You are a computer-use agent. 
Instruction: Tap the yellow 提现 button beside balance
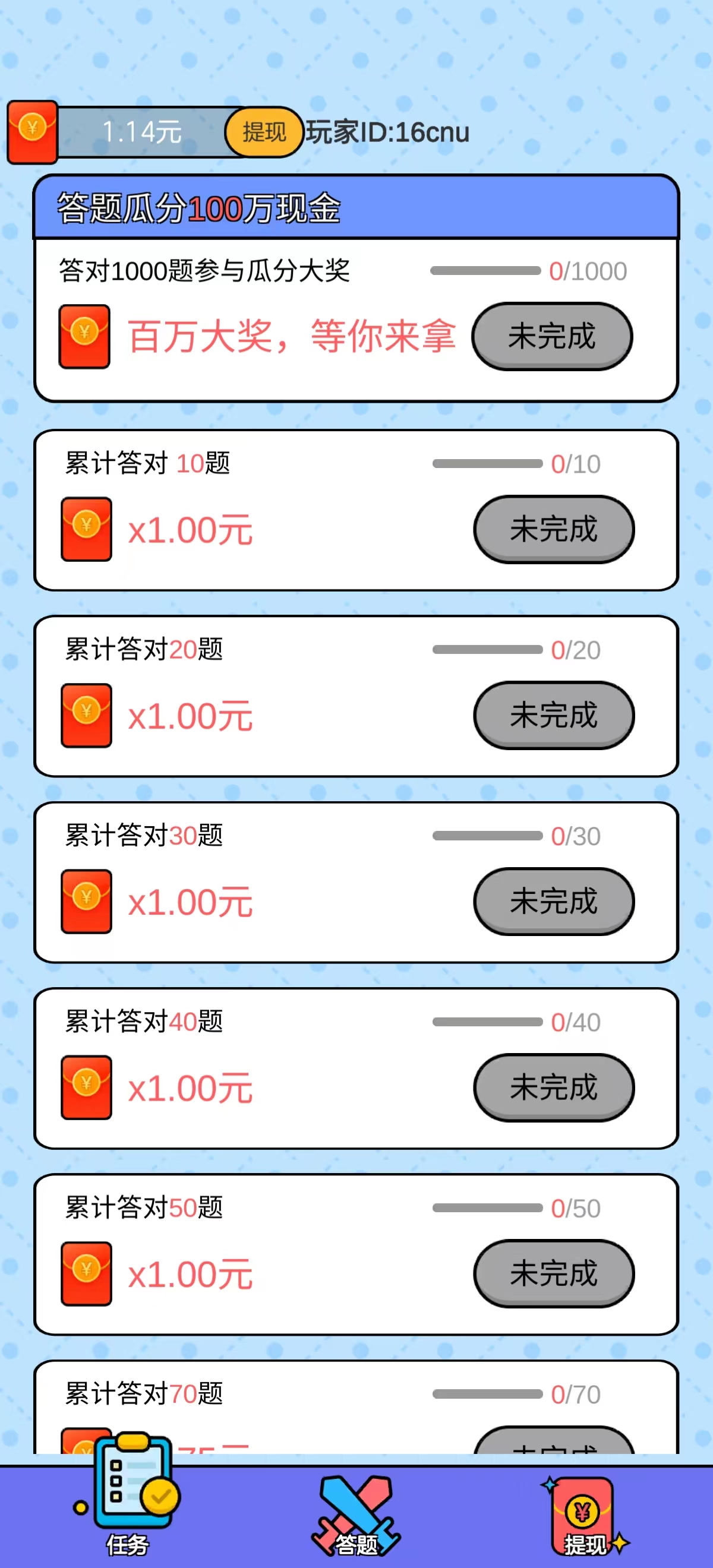[264, 132]
